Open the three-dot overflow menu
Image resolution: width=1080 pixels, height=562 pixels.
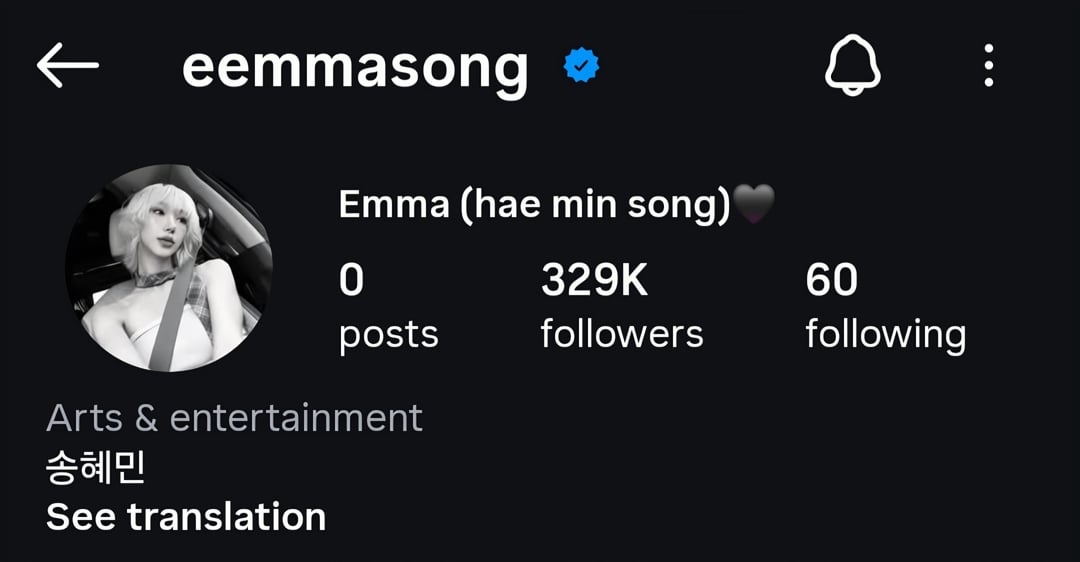(x=988, y=66)
